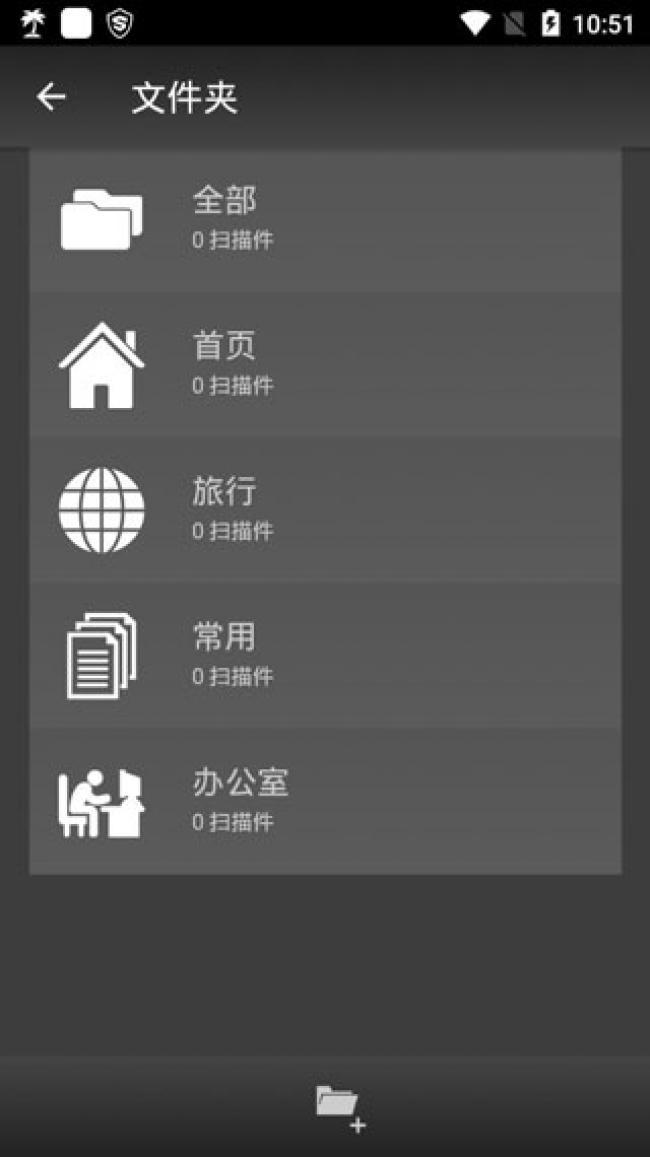Open the 常用 folder

pos(325,656)
